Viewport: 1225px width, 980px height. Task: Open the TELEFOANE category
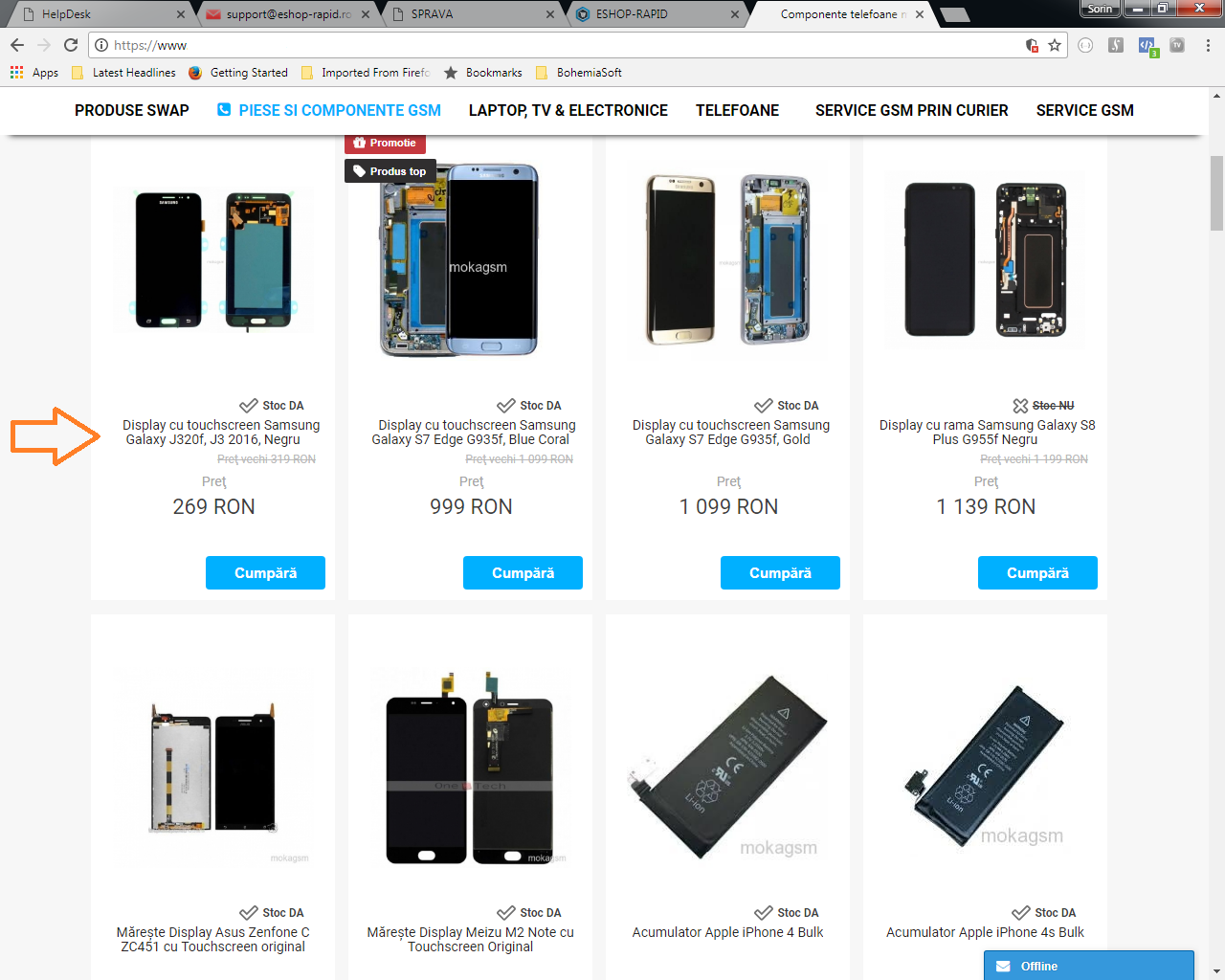click(737, 111)
